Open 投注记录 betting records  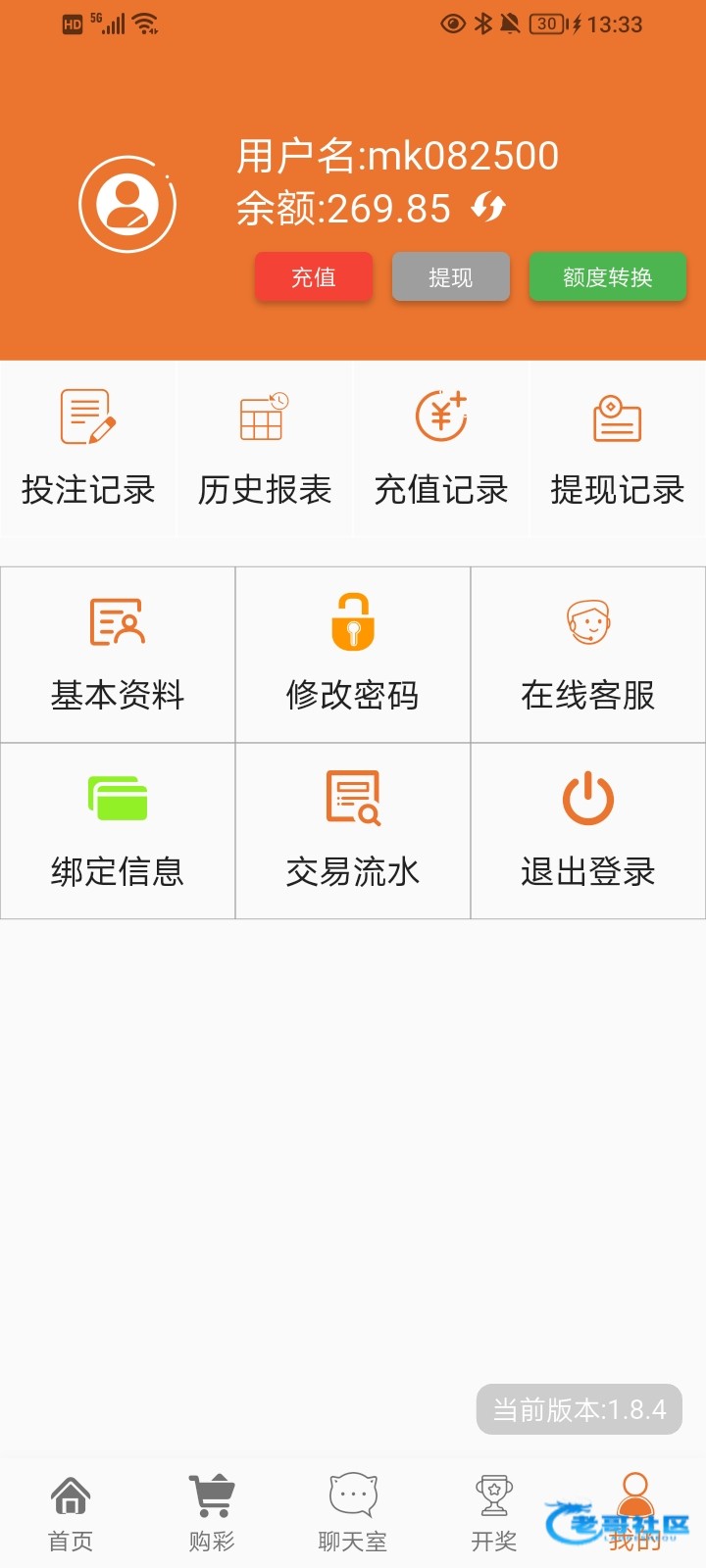click(x=88, y=449)
